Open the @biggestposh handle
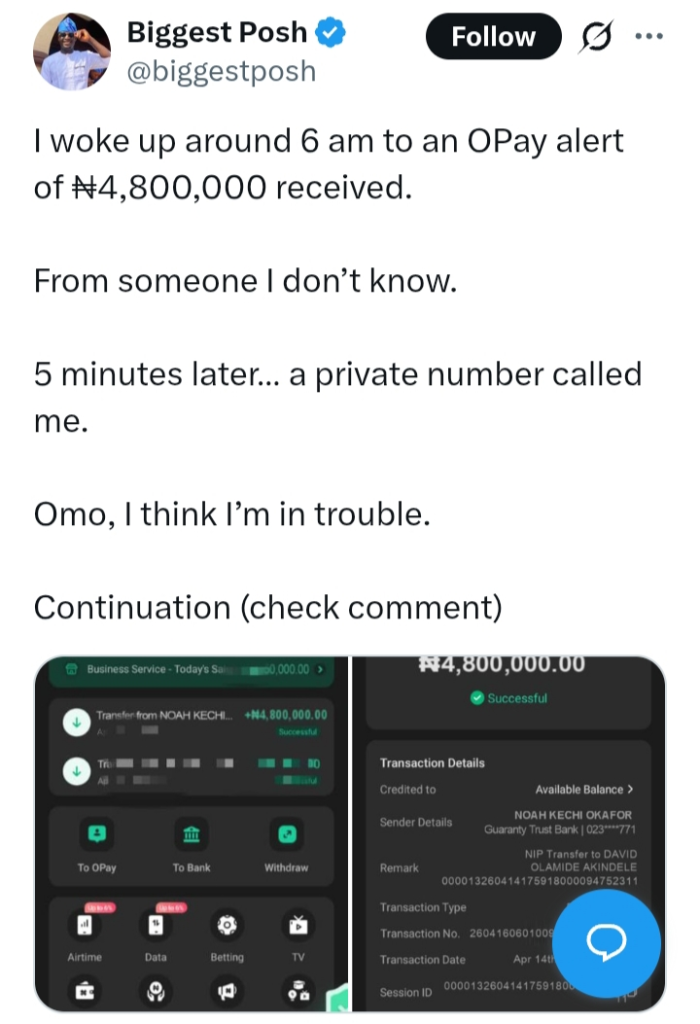This screenshot has height=1024, width=700. [x=221, y=72]
